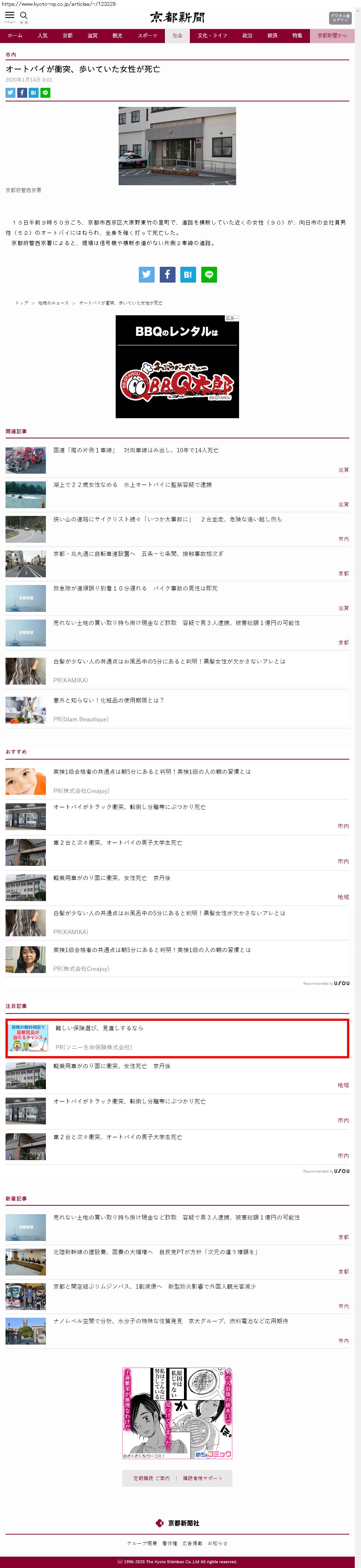Open the 難しい保険選び sponsored article
The width and height of the screenshot is (361, 1568).
click(100, 1028)
